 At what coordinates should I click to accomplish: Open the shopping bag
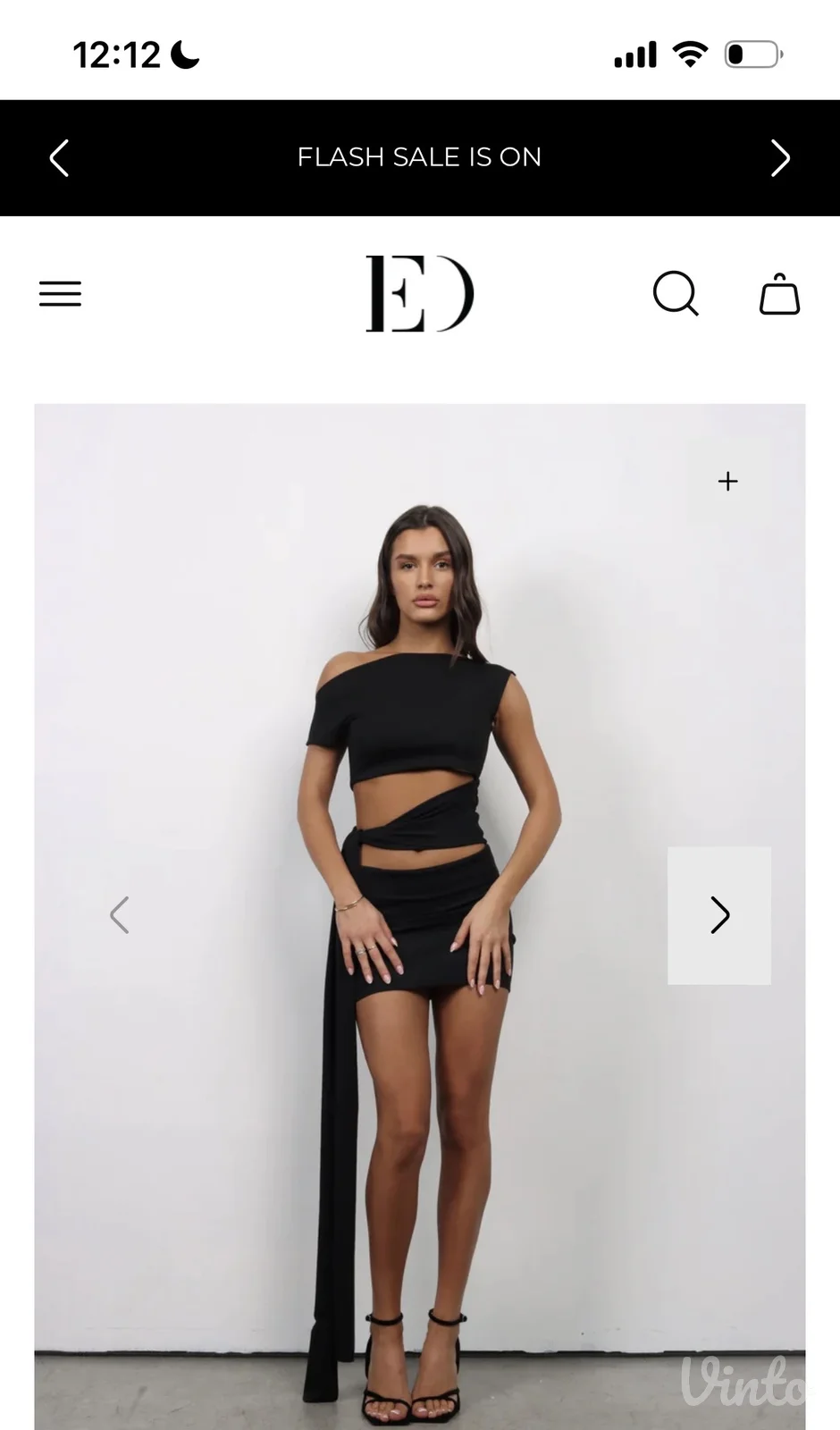tap(779, 293)
